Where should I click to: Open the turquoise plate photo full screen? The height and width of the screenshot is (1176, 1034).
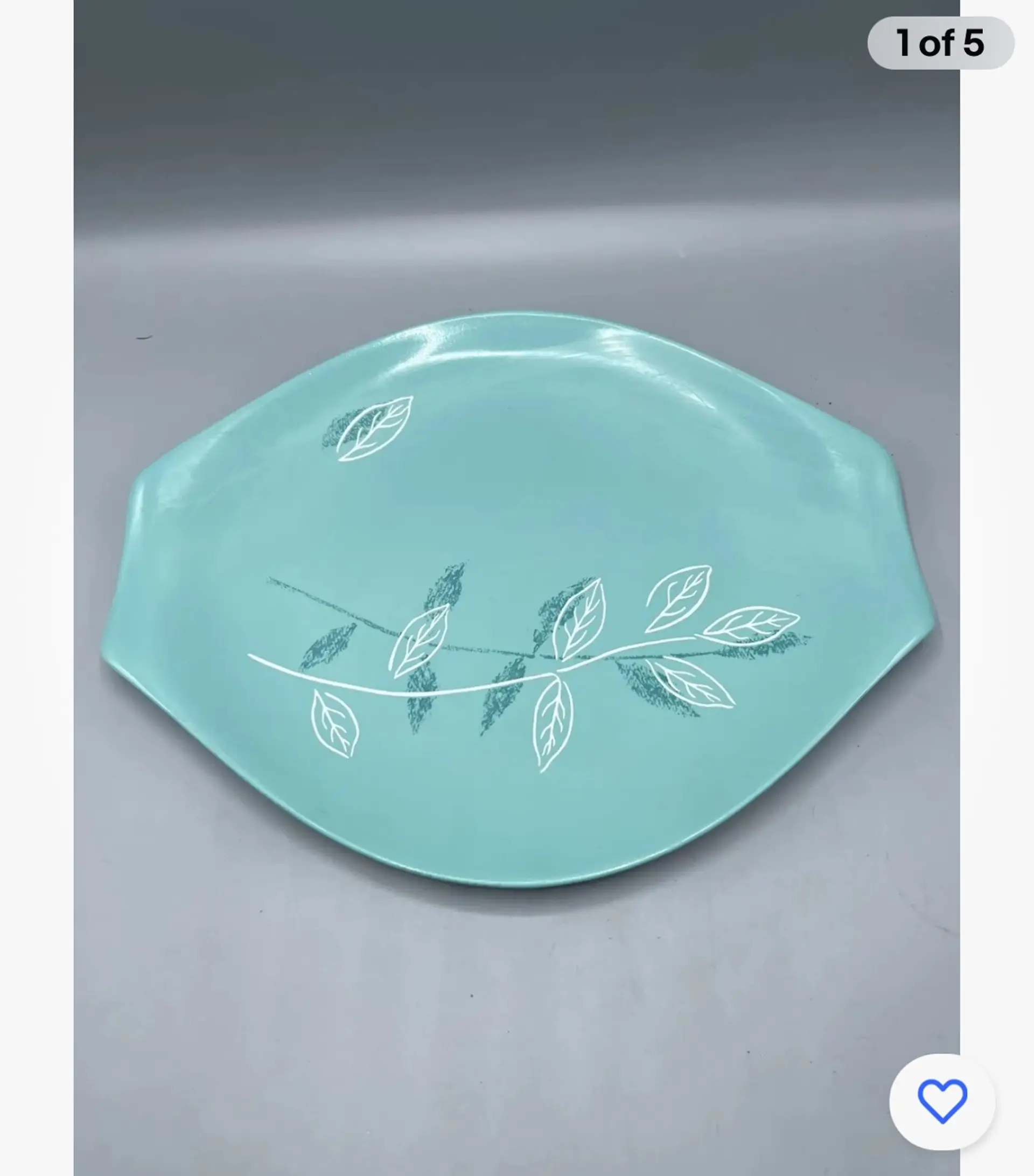516,598
